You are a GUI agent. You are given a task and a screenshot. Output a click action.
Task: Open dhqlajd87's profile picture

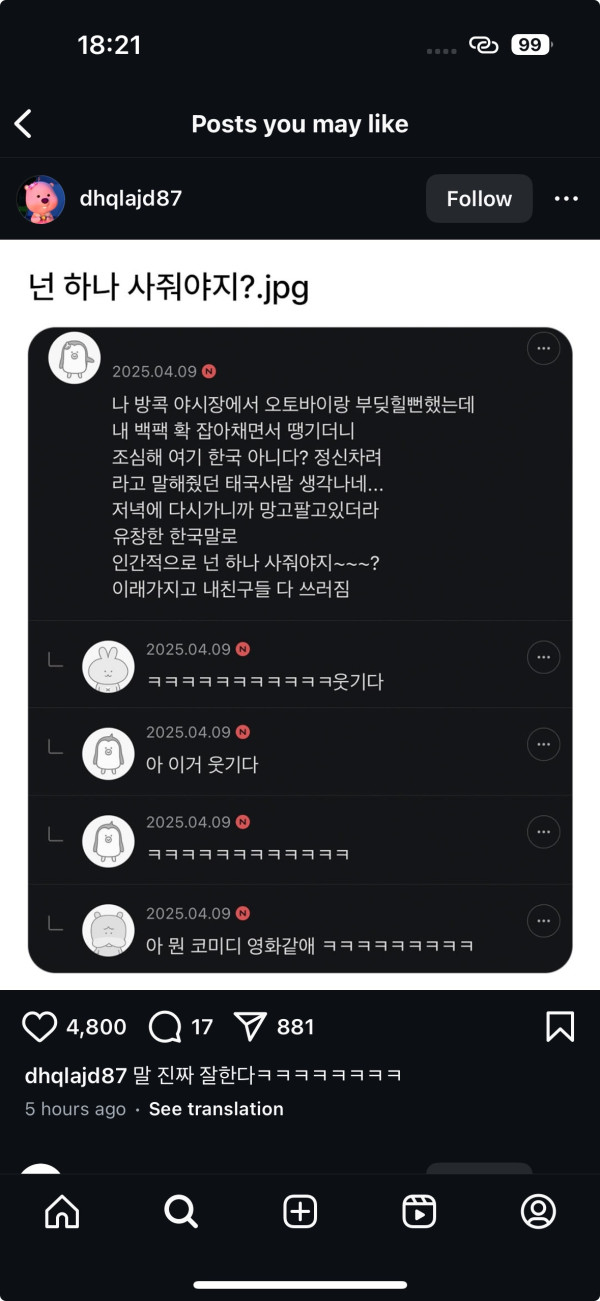(41, 199)
